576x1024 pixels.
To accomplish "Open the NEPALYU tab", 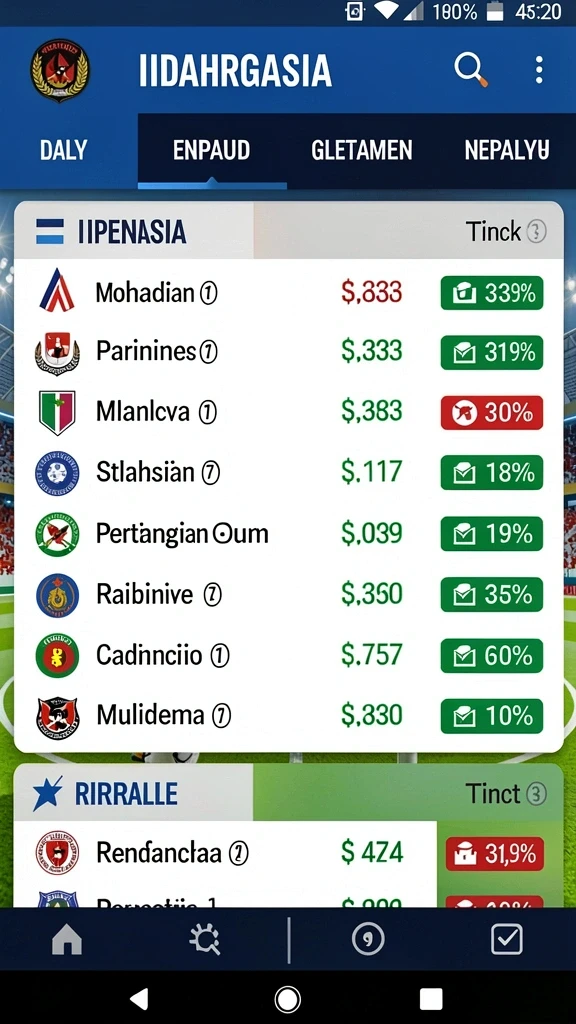I will point(507,151).
